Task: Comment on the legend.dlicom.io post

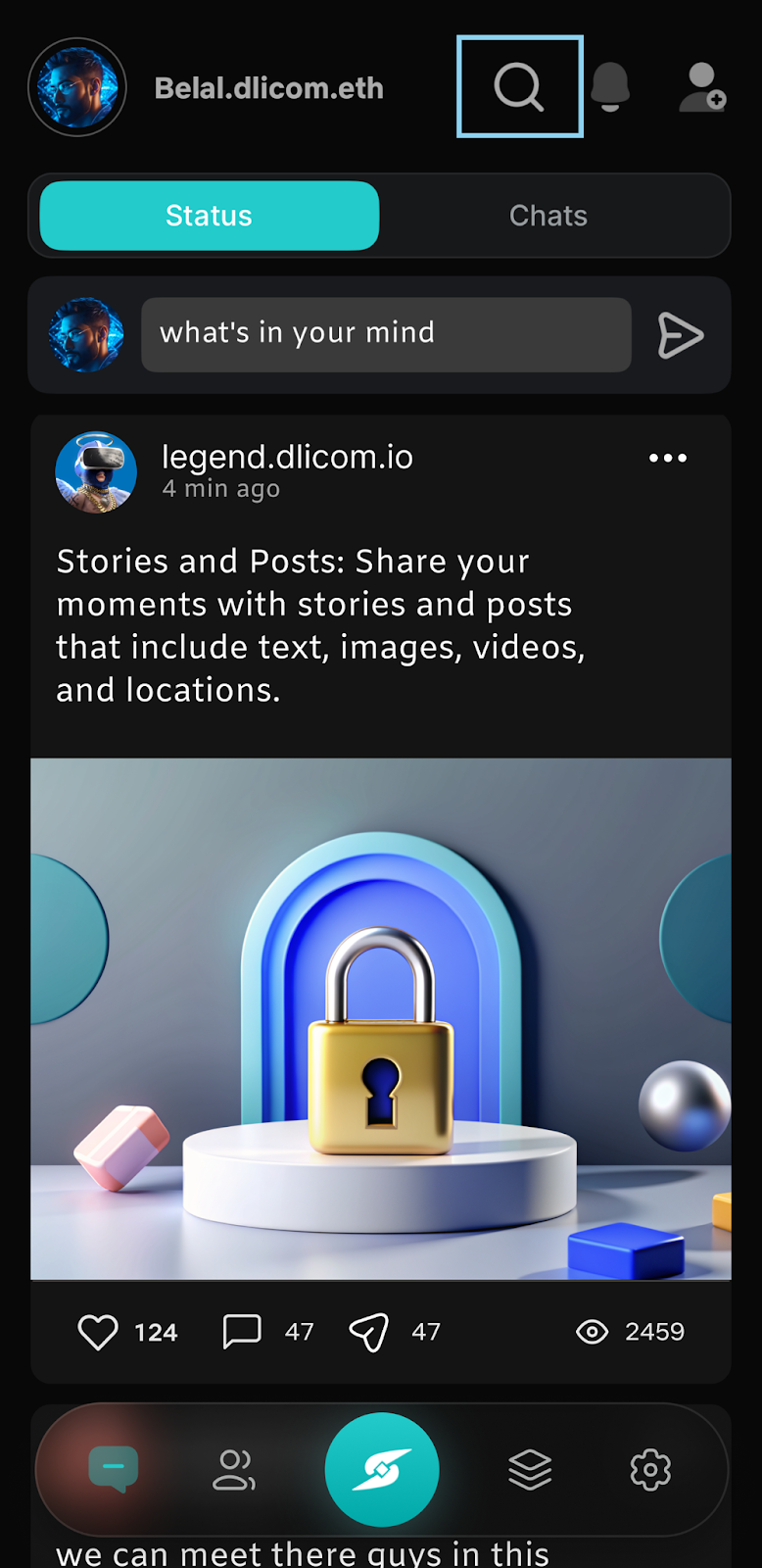Action: 242,1332
